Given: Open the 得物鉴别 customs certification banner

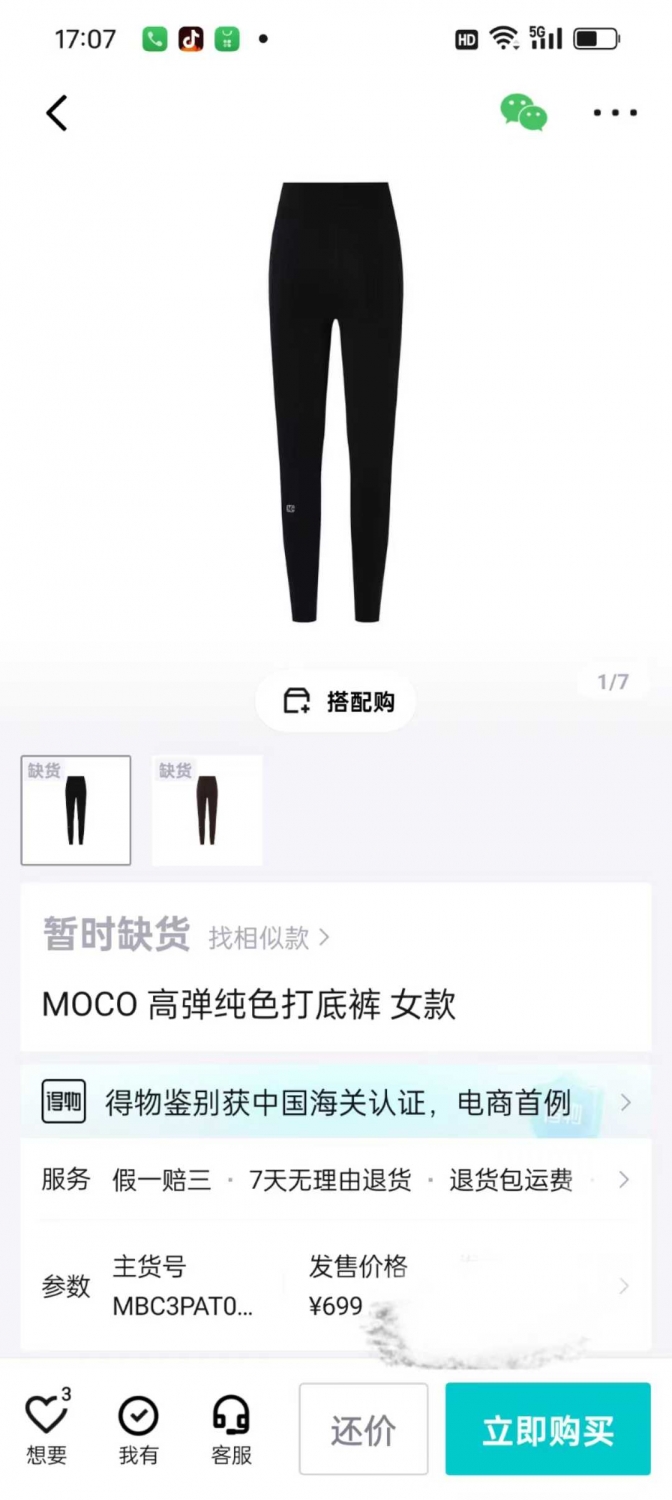Looking at the screenshot, I should pos(336,1102).
